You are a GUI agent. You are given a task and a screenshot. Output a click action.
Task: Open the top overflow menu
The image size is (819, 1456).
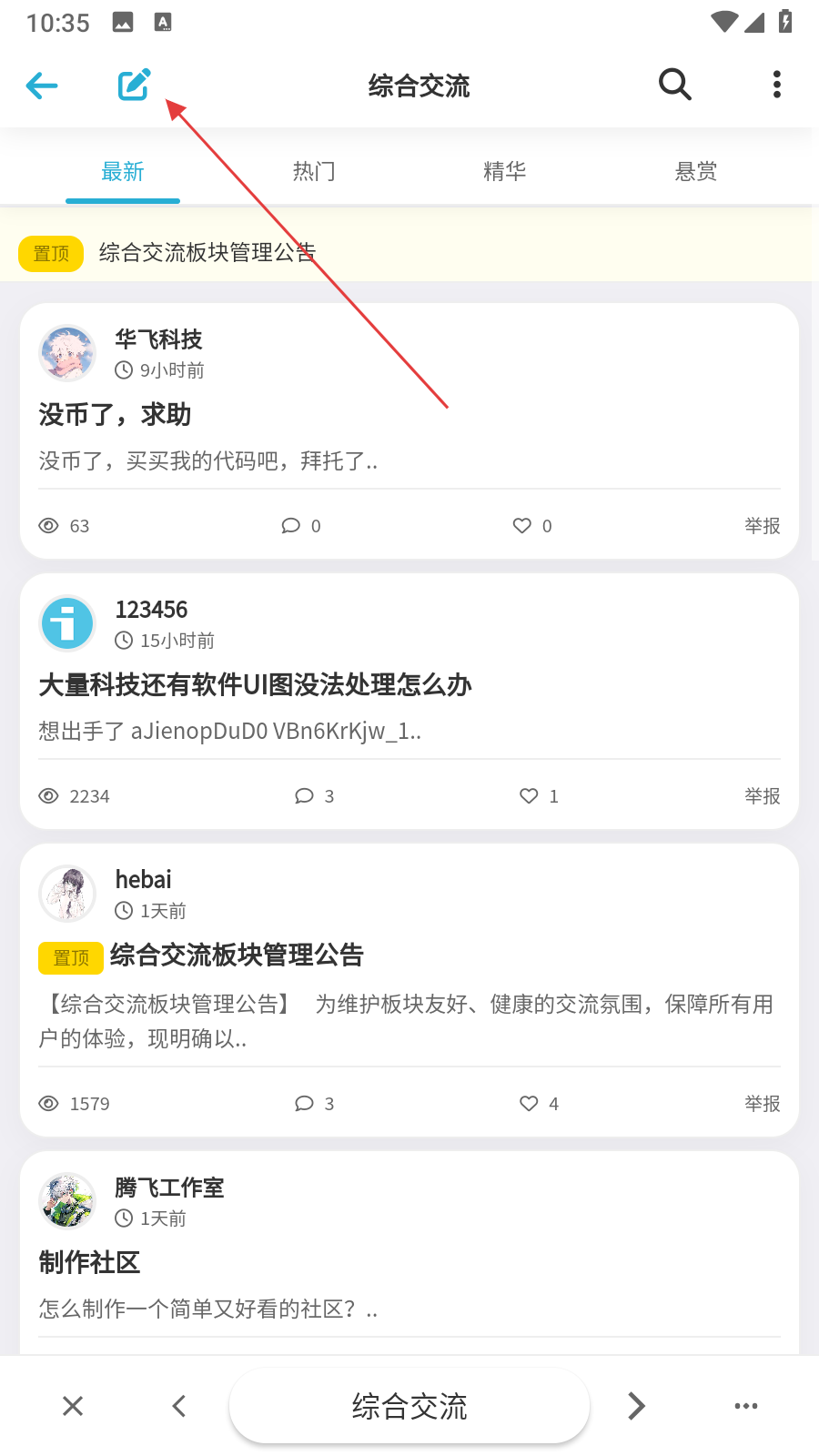pos(776,85)
